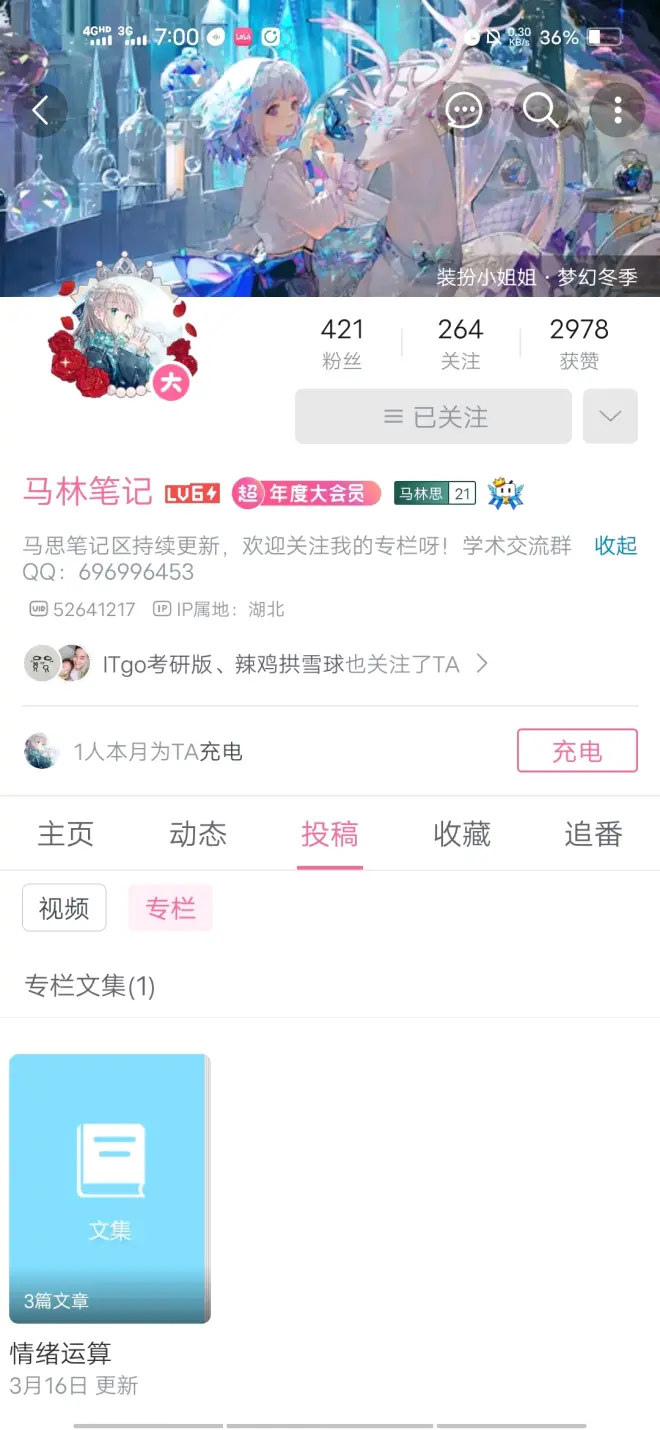Select the 视频 filter chip
The height and width of the screenshot is (1430, 660).
[64, 908]
